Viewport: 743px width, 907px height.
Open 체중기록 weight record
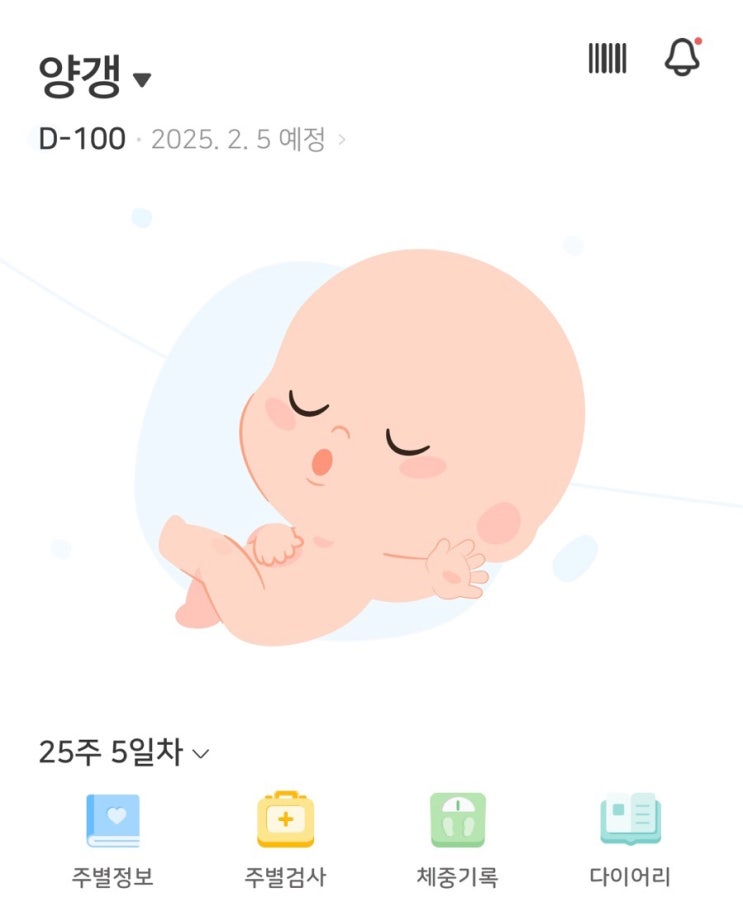(x=457, y=840)
